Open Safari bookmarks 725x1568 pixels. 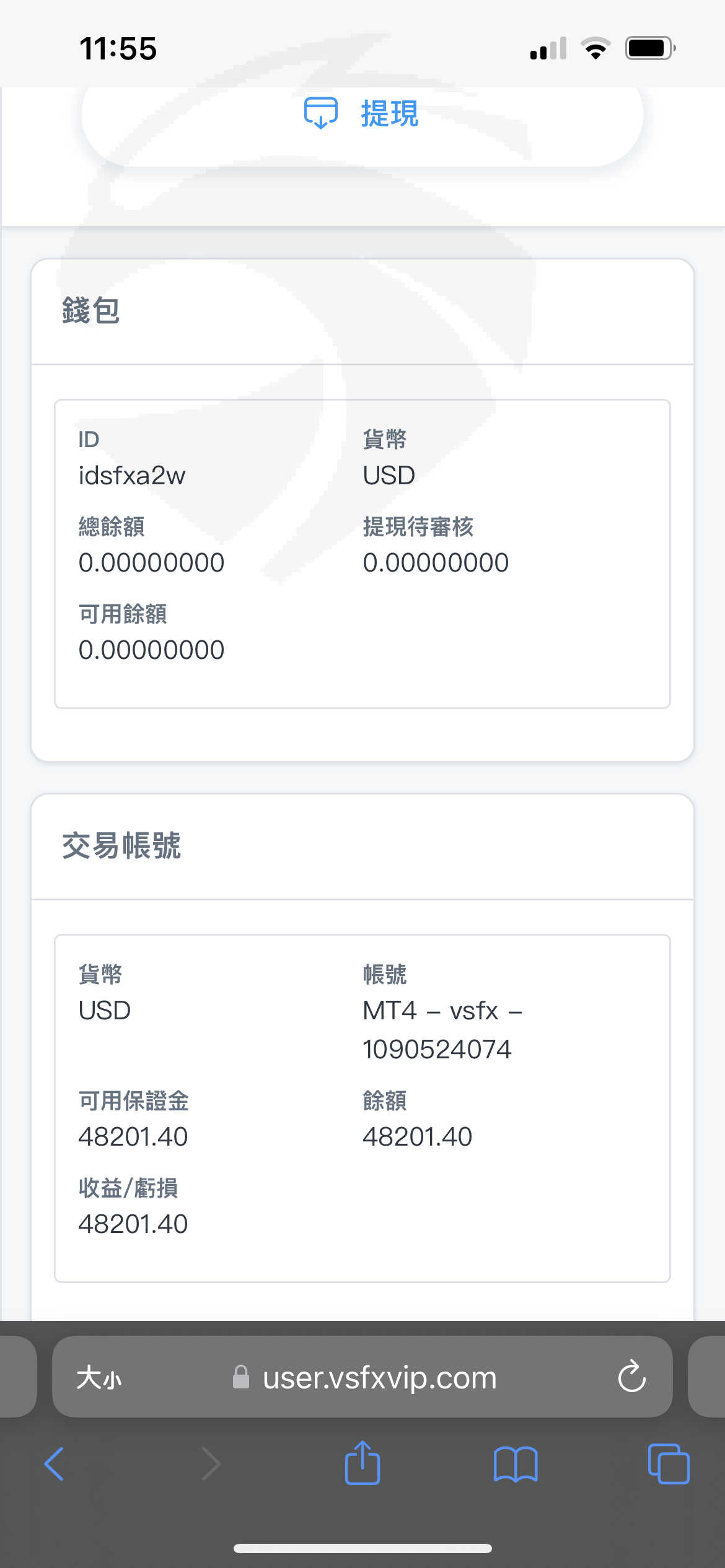[516, 1465]
